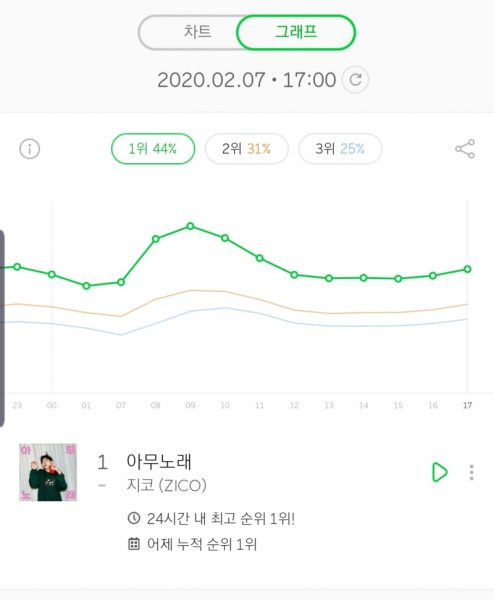This screenshot has height=600, width=494.
Task: Select the 3위 25% chip
Action: pyautogui.click(x=340, y=148)
